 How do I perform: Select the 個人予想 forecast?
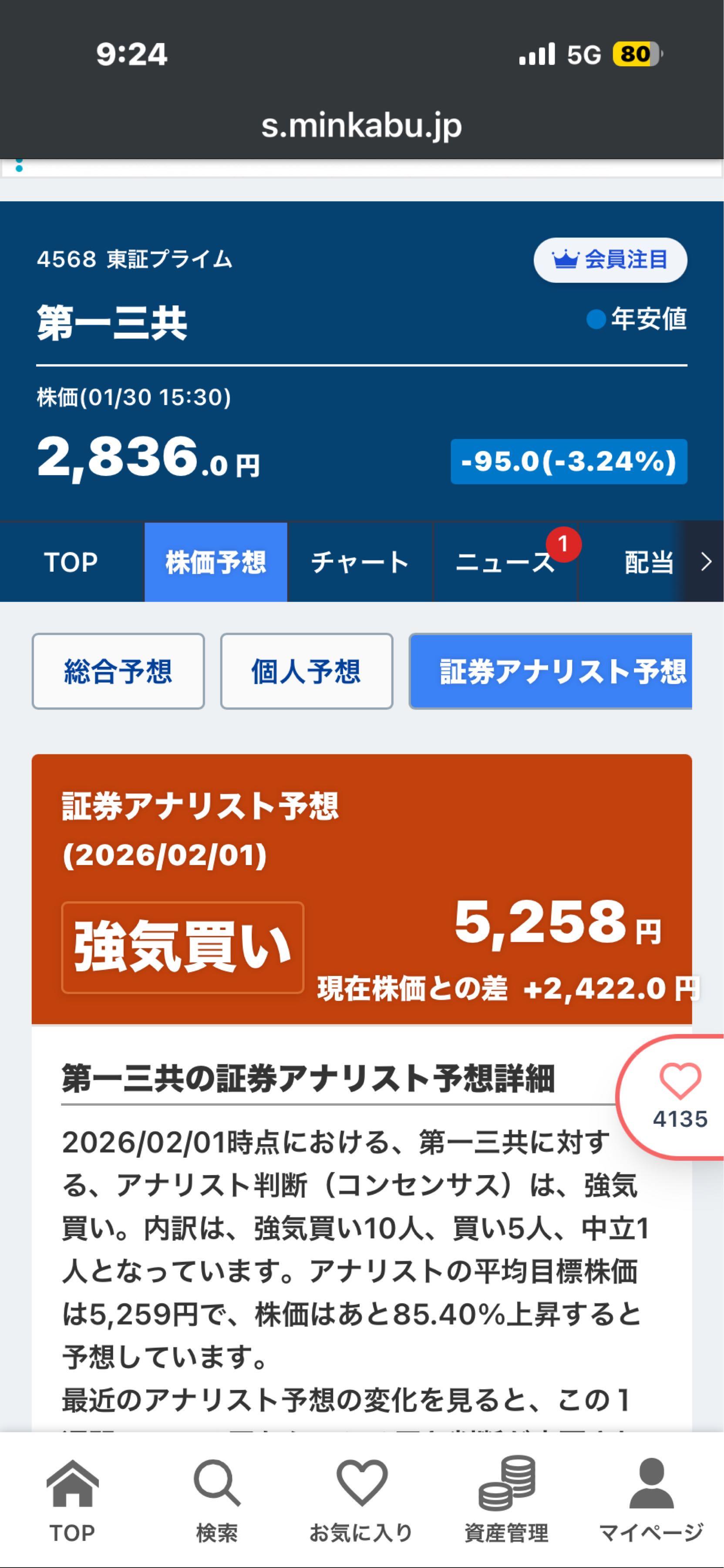tap(306, 671)
